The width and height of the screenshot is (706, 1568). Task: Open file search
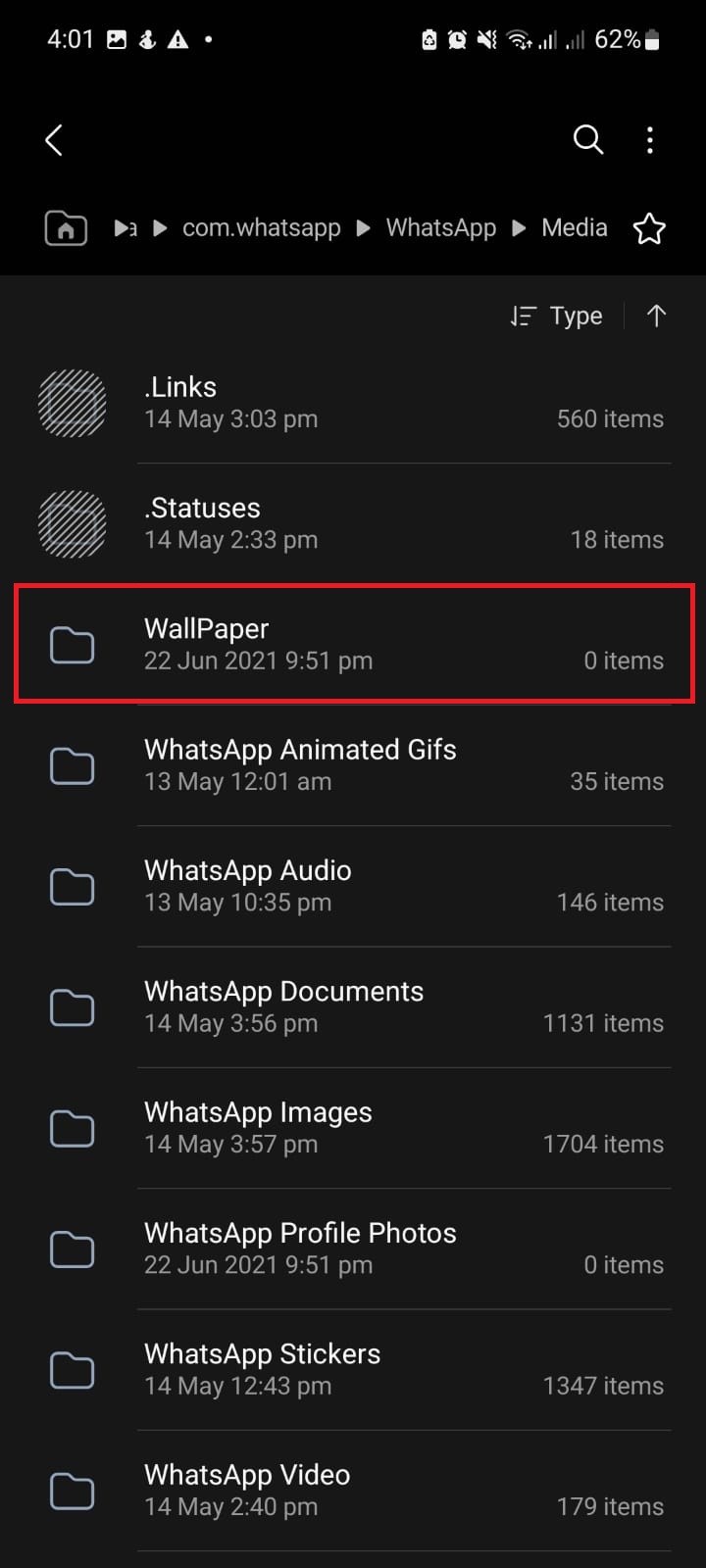[587, 140]
